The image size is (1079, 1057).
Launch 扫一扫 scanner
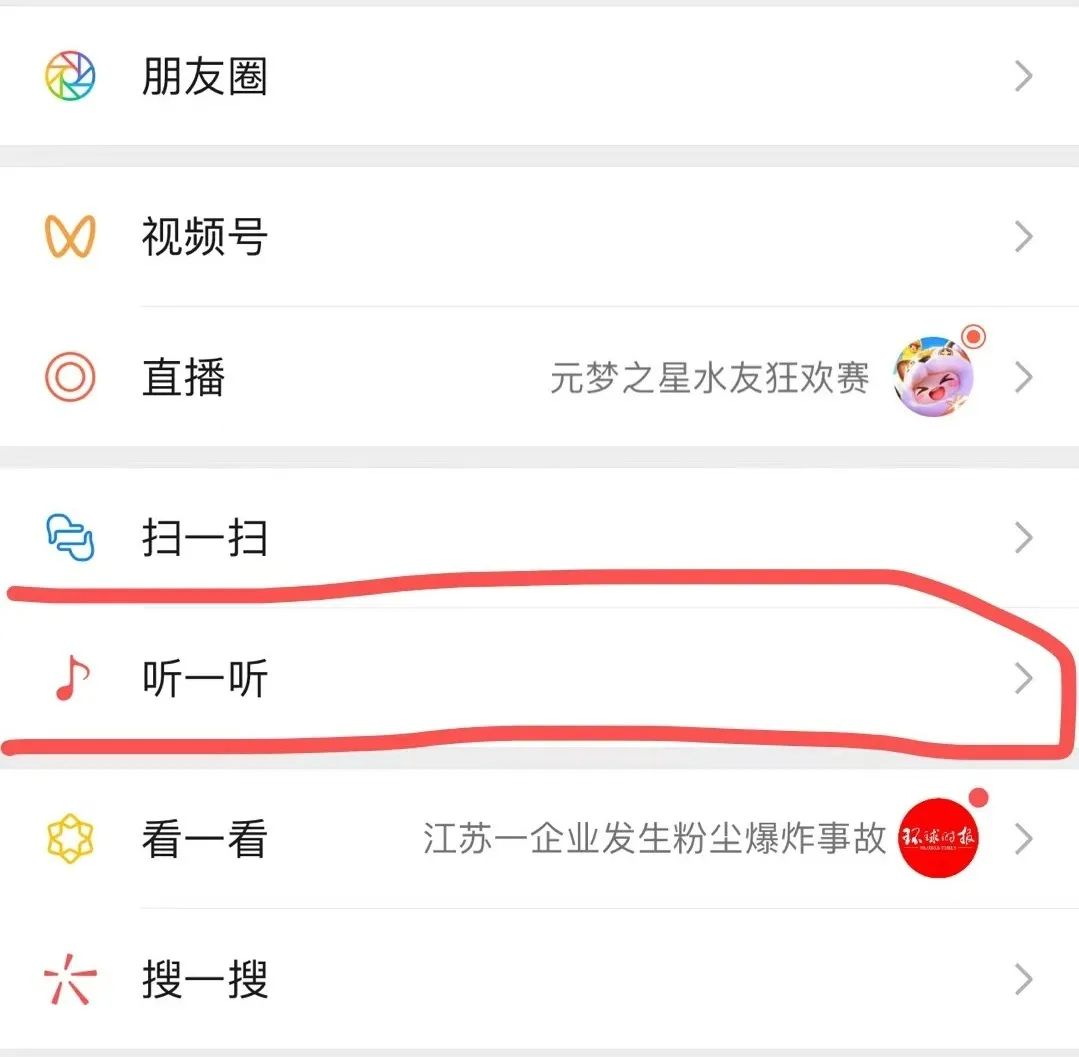pos(205,538)
